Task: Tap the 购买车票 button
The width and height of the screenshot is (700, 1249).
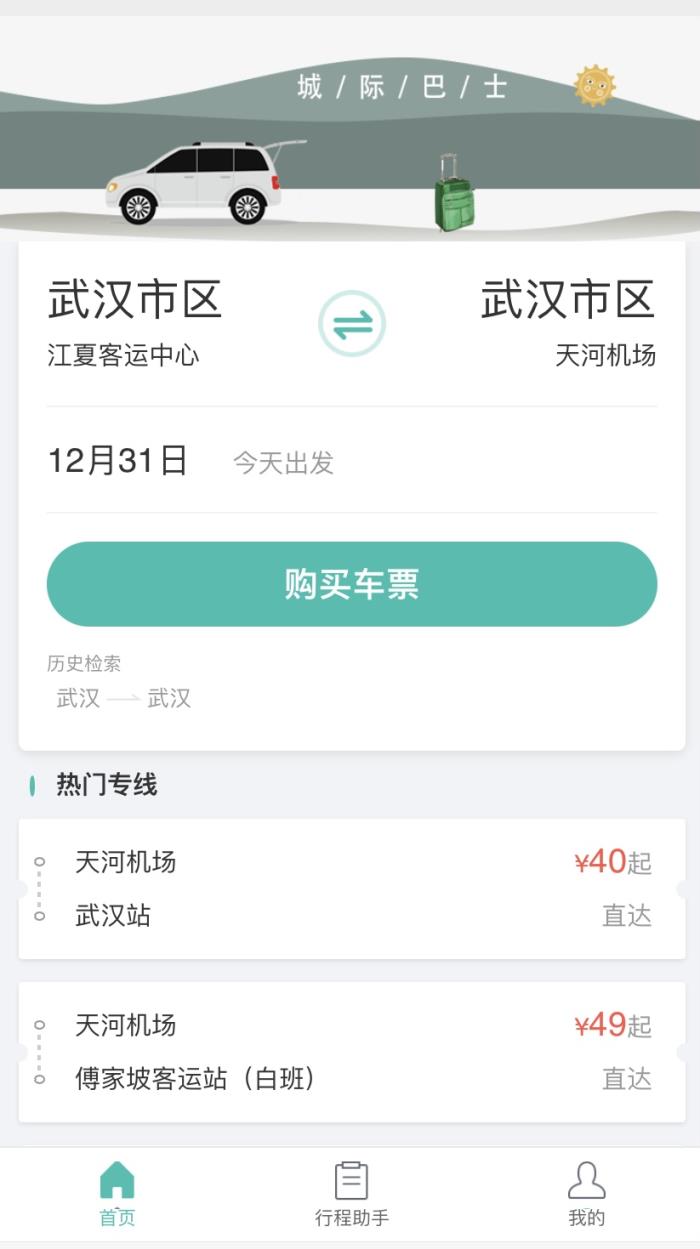Action: (x=351, y=584)
